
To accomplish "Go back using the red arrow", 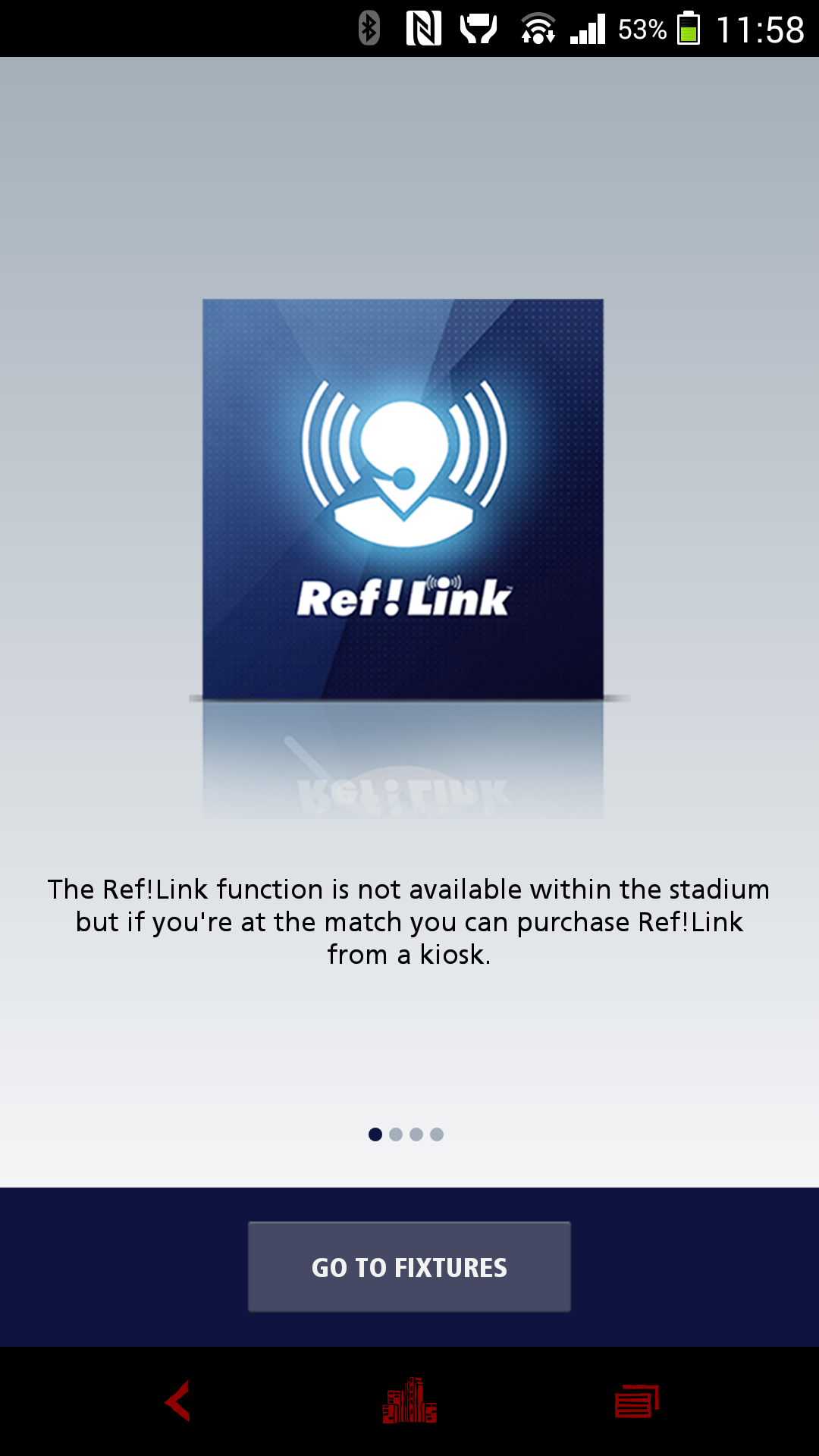I will tap(177, 1401).
